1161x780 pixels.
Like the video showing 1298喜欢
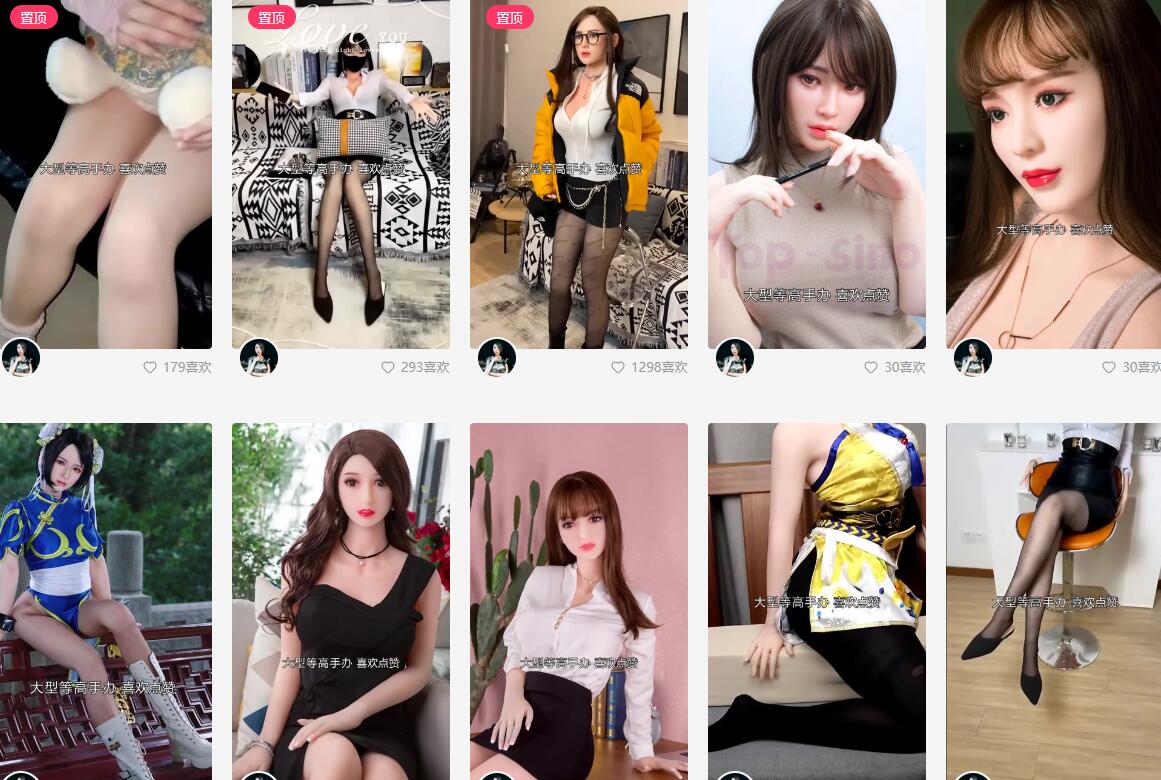click(x=618, y=368)
